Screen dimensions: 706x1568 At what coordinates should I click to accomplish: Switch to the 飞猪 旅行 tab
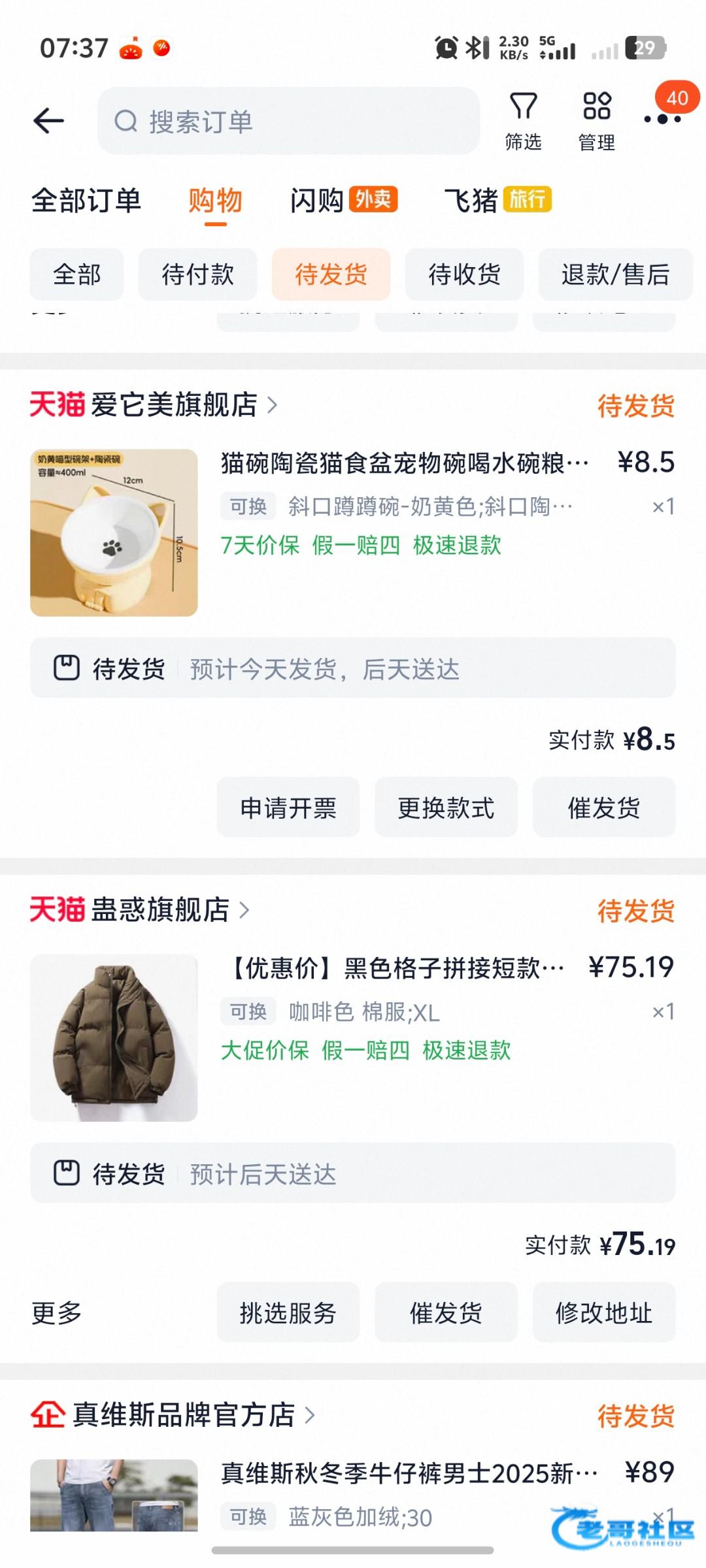497,201
